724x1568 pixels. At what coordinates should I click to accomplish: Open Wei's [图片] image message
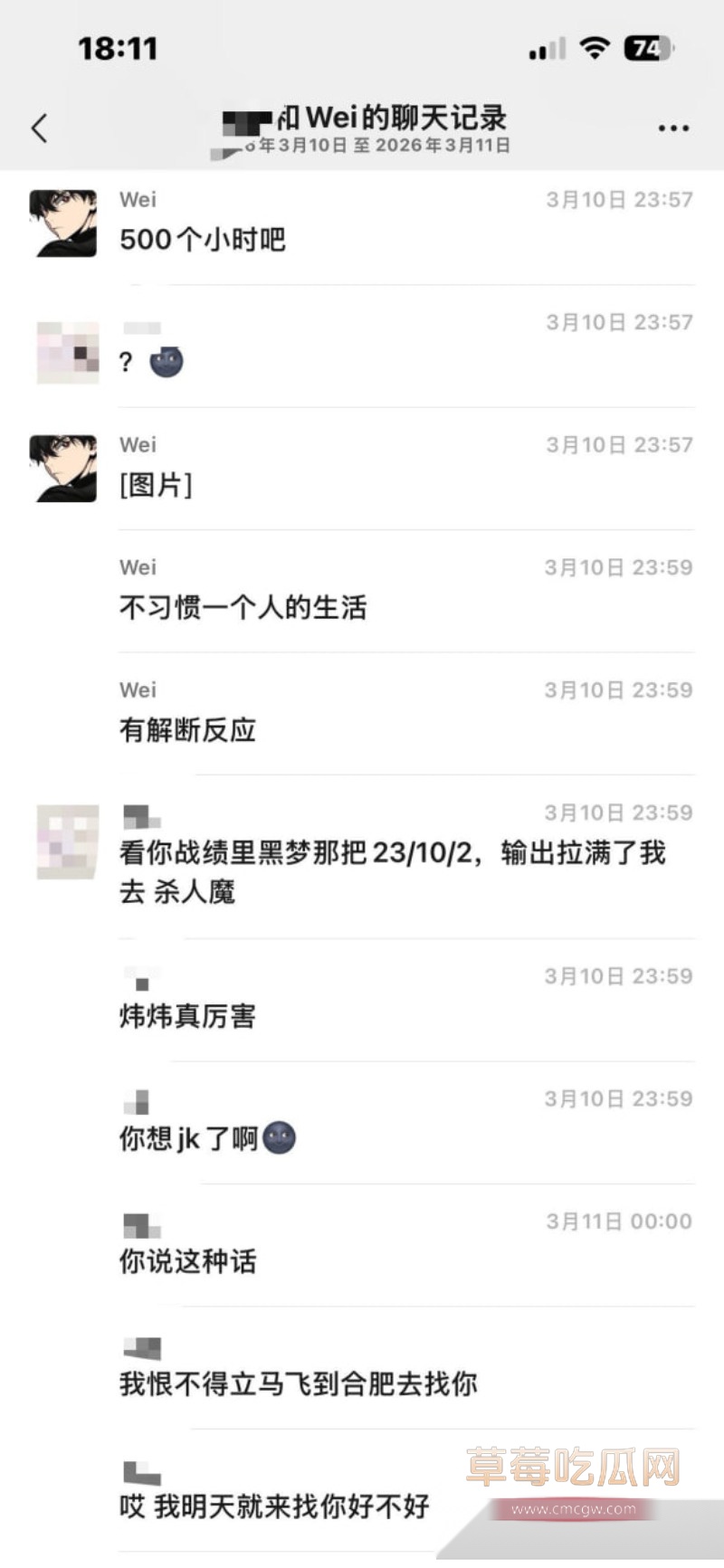[x=156, y=485]
